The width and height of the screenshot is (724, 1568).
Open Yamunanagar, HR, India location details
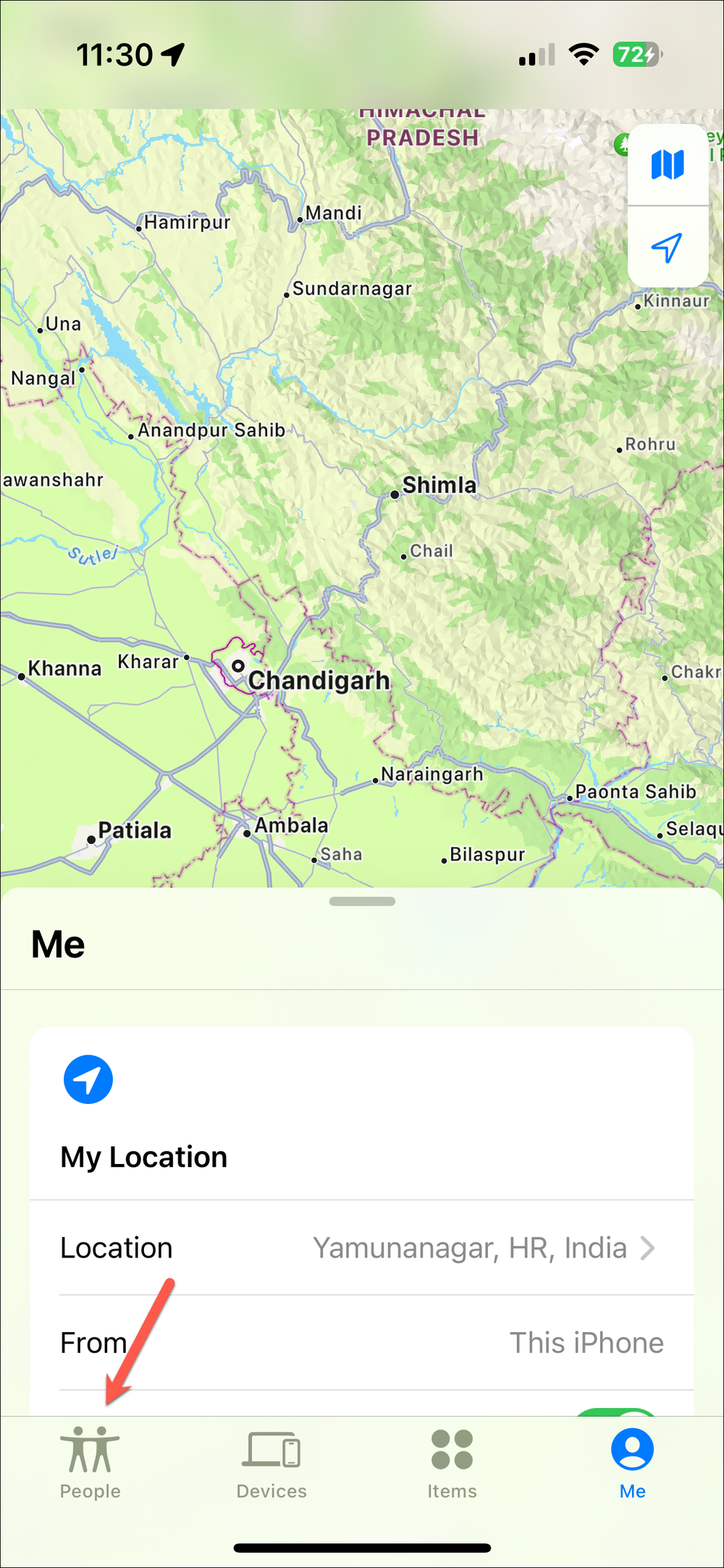(469, 1247)
